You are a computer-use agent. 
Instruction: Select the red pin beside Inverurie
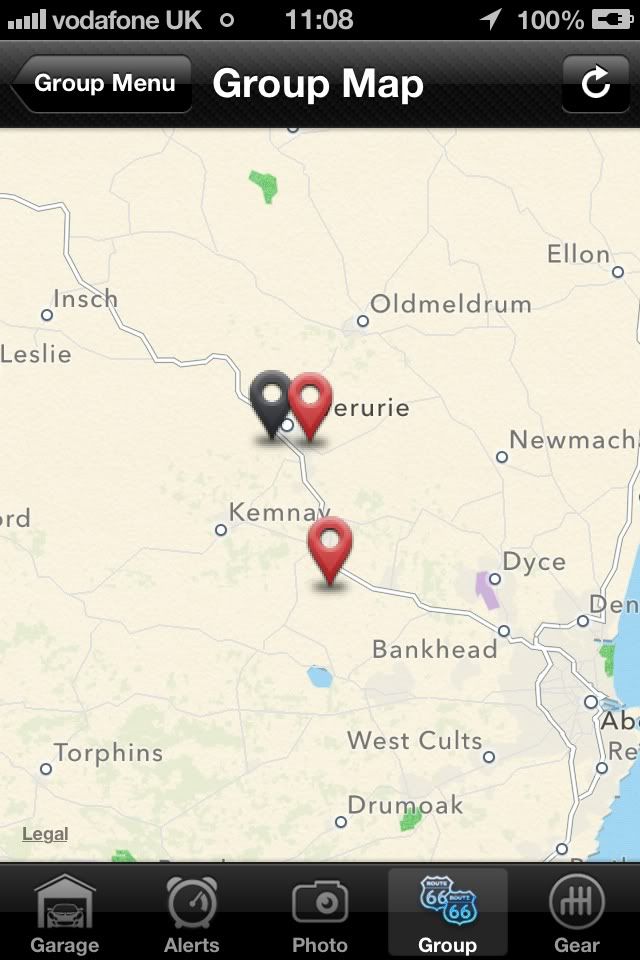(311, 400)
